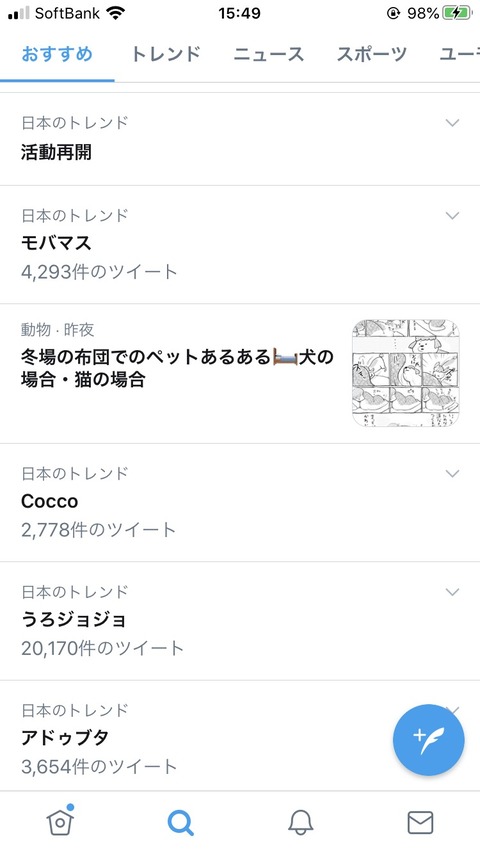Open the うろジョジョ trend

240,621
